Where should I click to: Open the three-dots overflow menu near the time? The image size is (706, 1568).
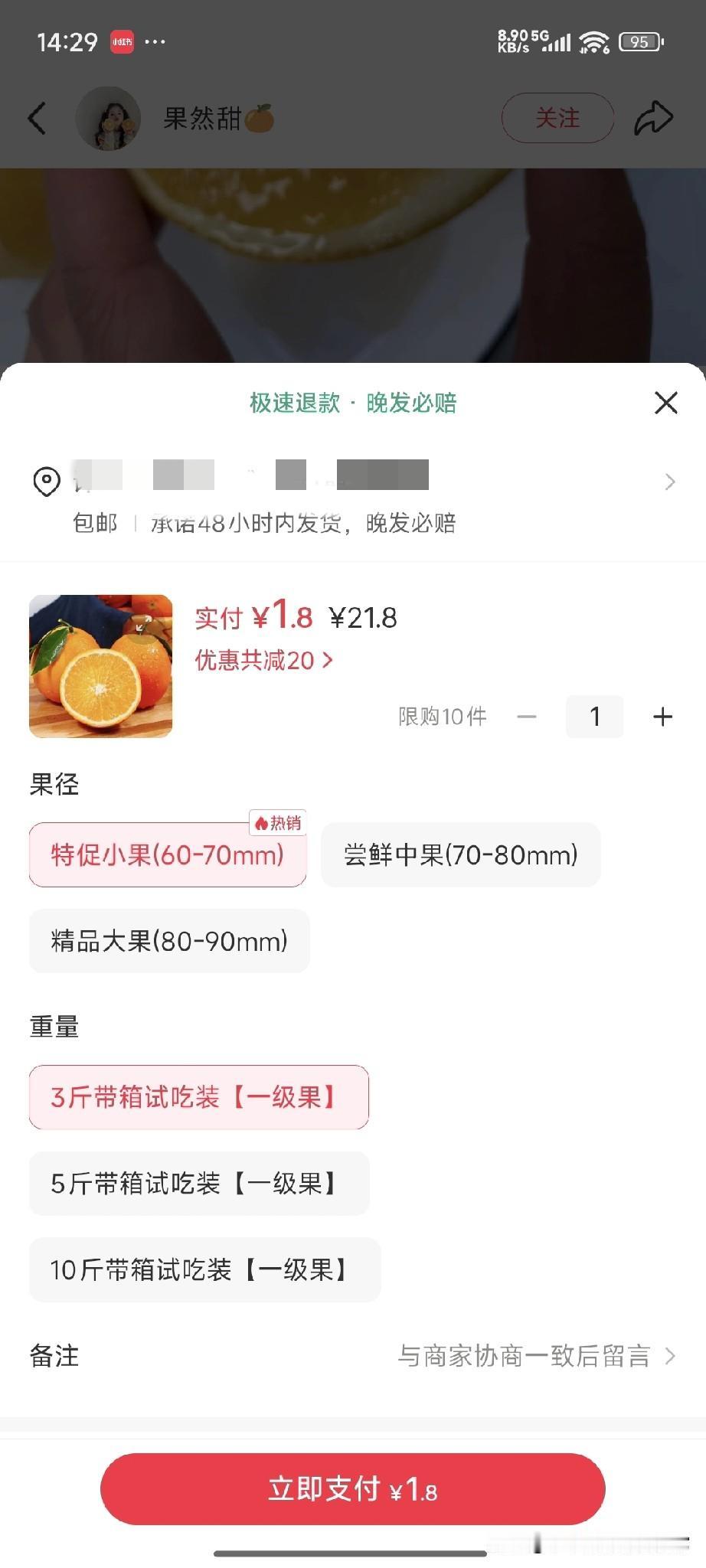point(157,41)
